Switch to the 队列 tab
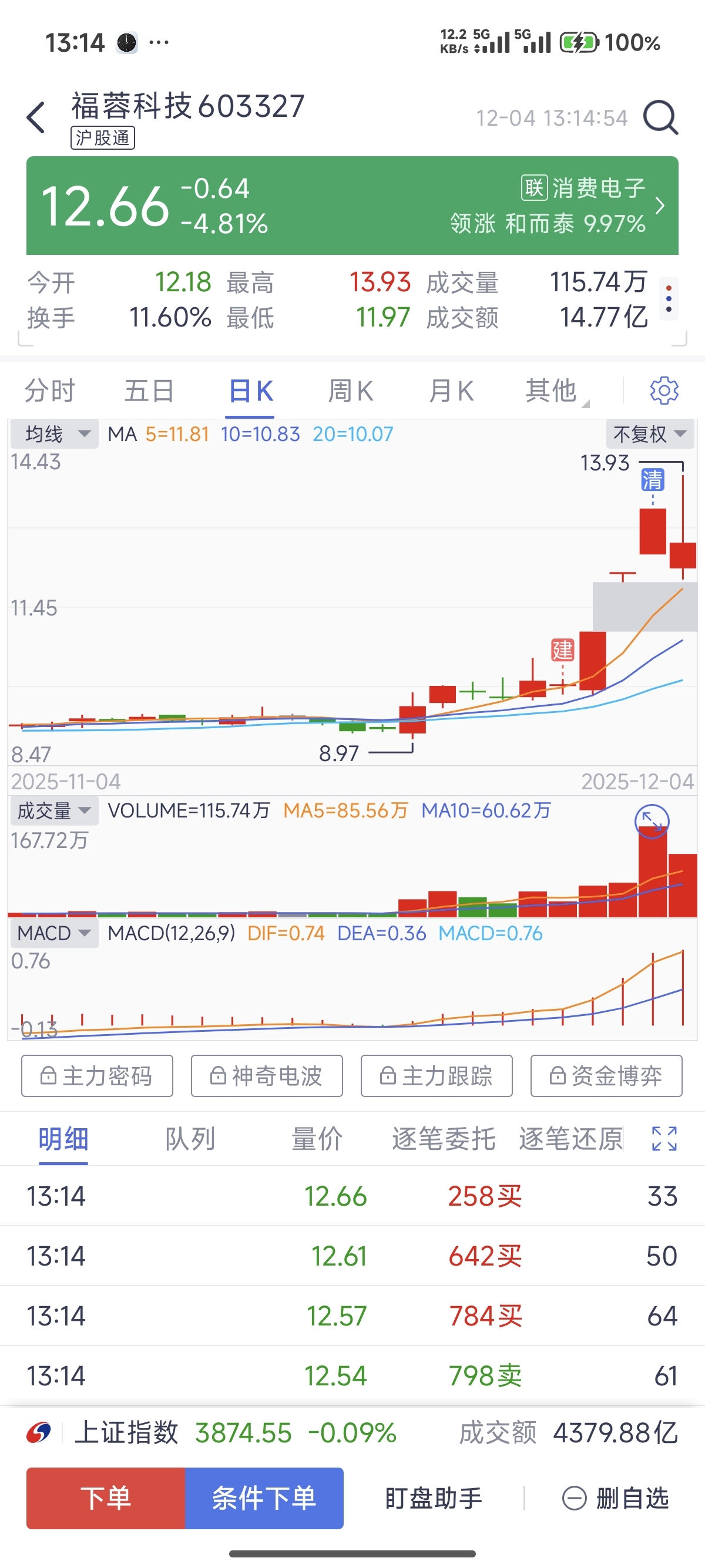The width and height of the screenshot is (705, 1568). (x=190, y=1139)
